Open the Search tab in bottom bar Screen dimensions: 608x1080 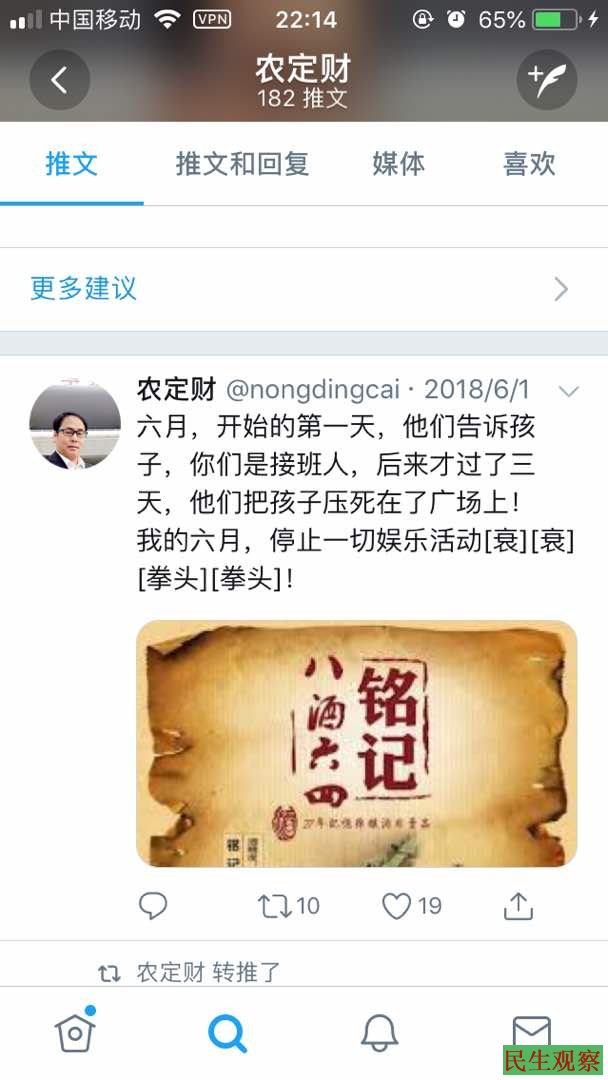click(228, 1032)
